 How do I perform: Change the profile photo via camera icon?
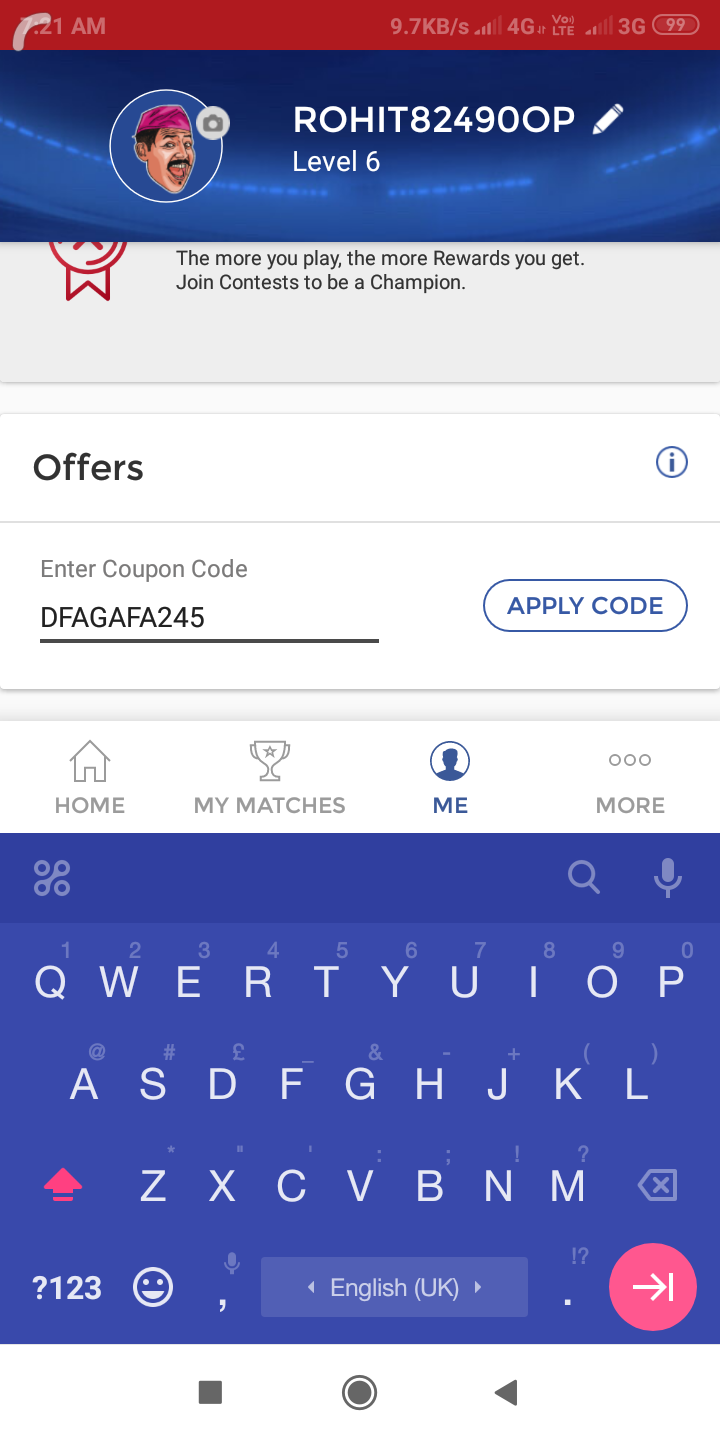coord(212,123)
